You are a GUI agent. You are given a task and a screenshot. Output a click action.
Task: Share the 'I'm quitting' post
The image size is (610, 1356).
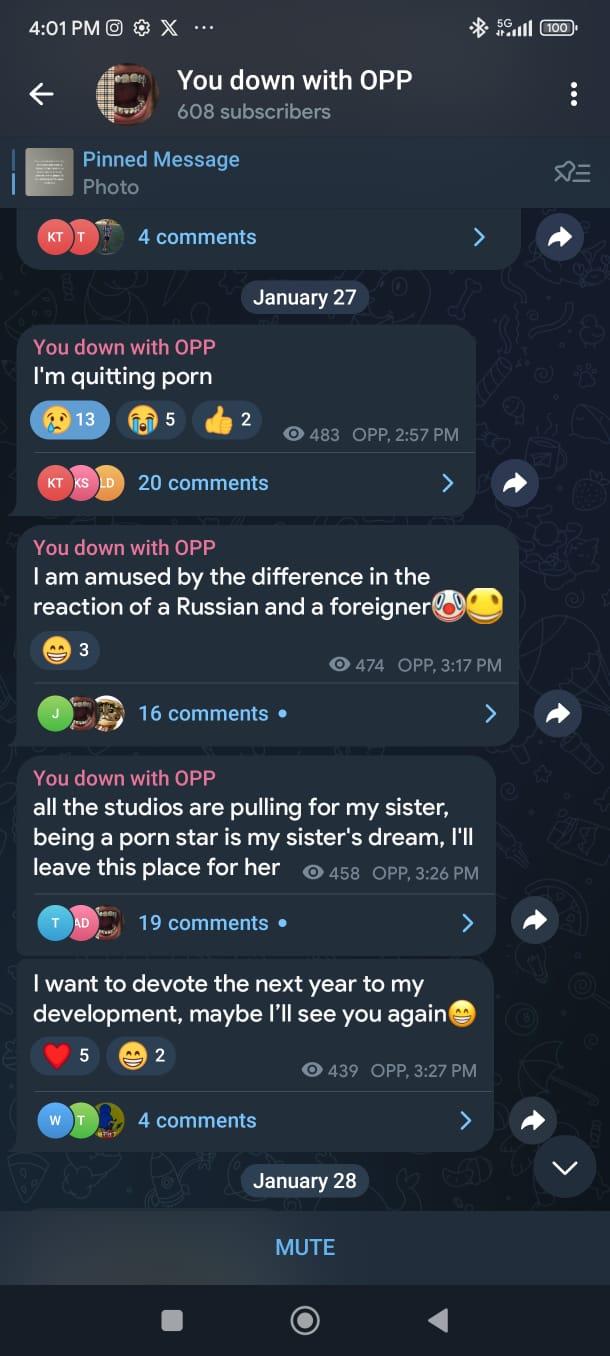click(x=514, y=483)
